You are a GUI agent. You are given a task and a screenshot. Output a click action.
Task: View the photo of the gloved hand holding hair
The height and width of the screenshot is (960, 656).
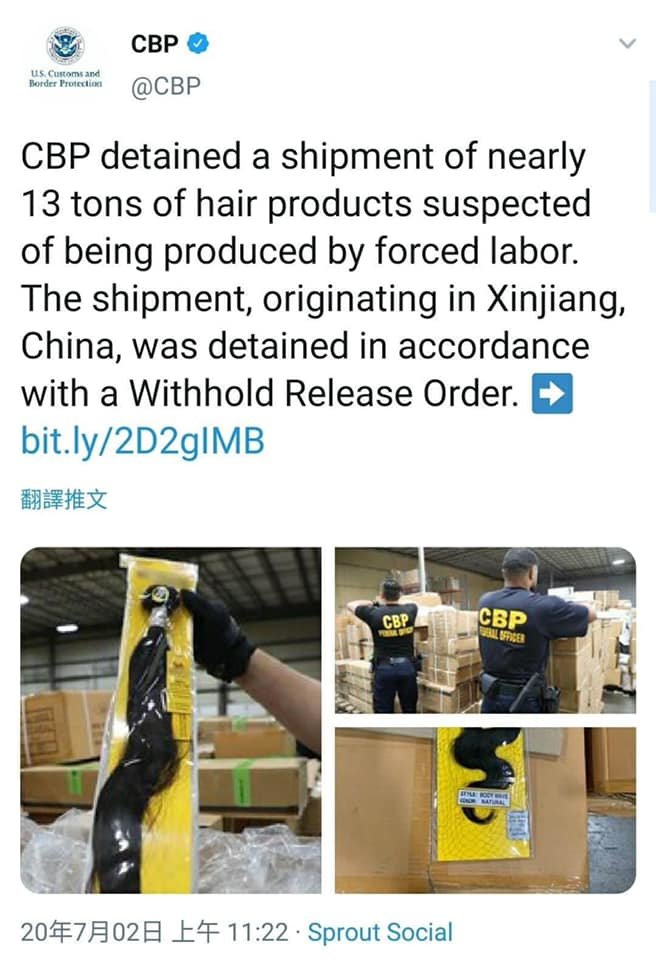[x=171, y=720]
